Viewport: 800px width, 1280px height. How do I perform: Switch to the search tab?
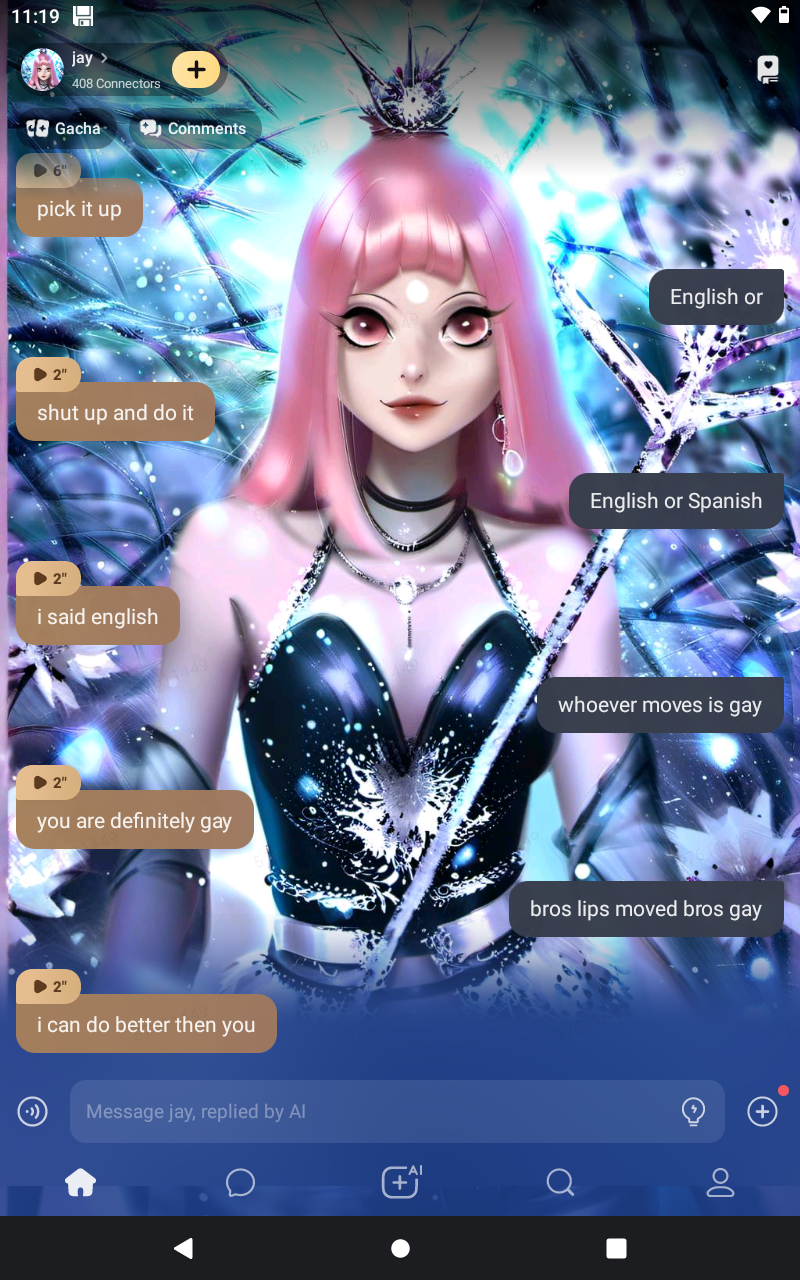coord(560,1183)
